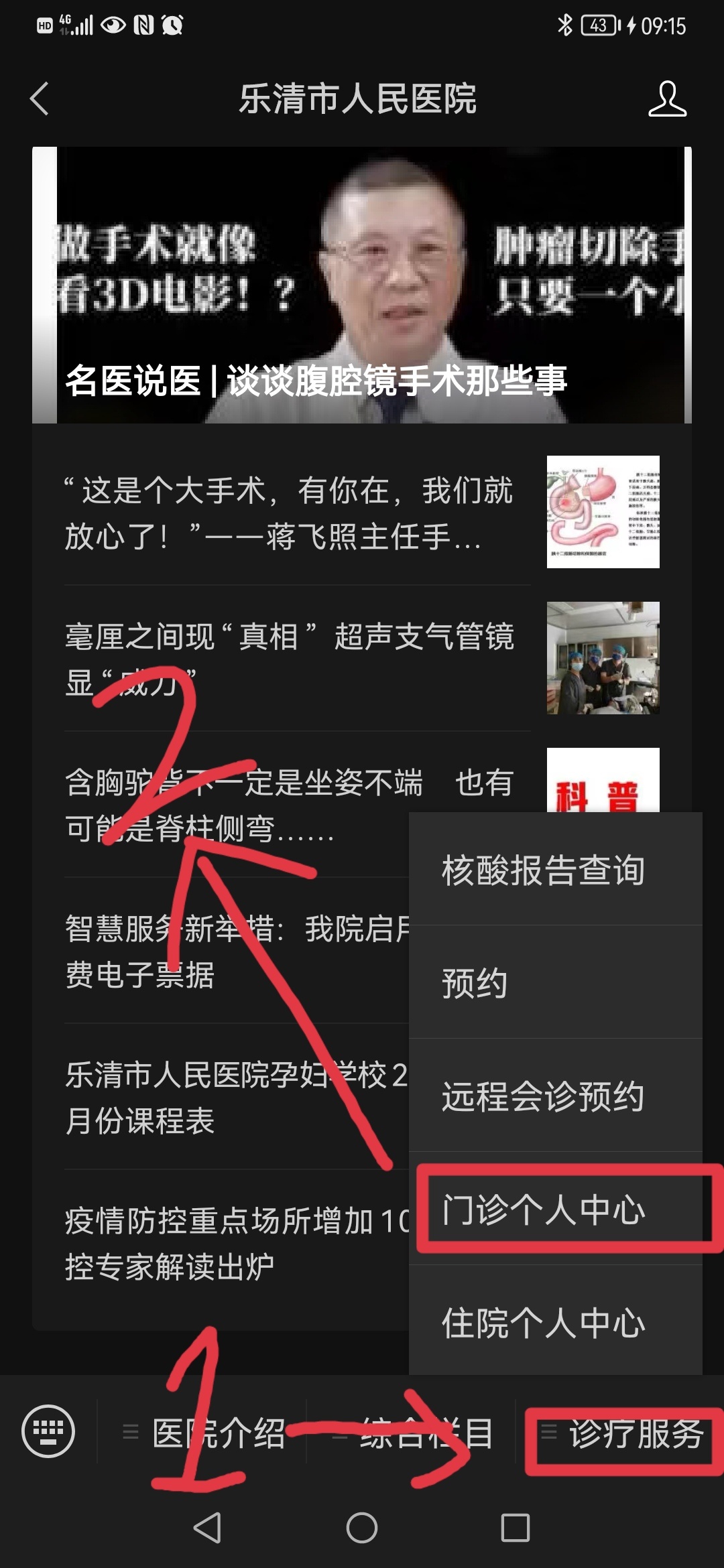Tap the system home button
Screen dimensions: 724x1568
pos(362,1528)
